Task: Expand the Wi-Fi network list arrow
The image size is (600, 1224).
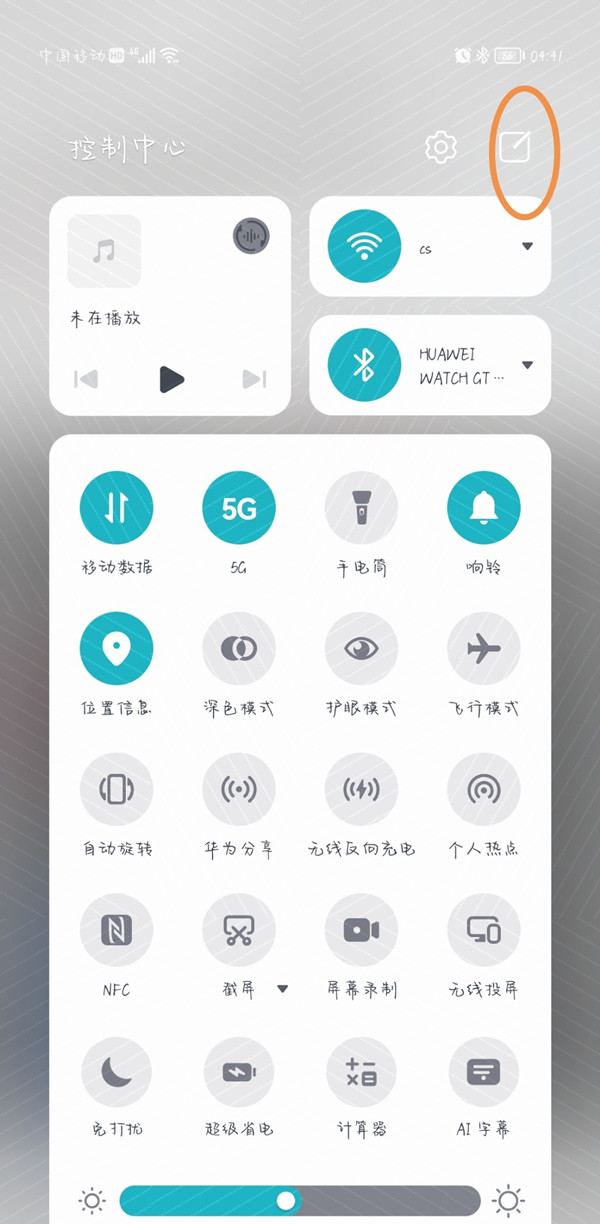Action: (527, 247)
